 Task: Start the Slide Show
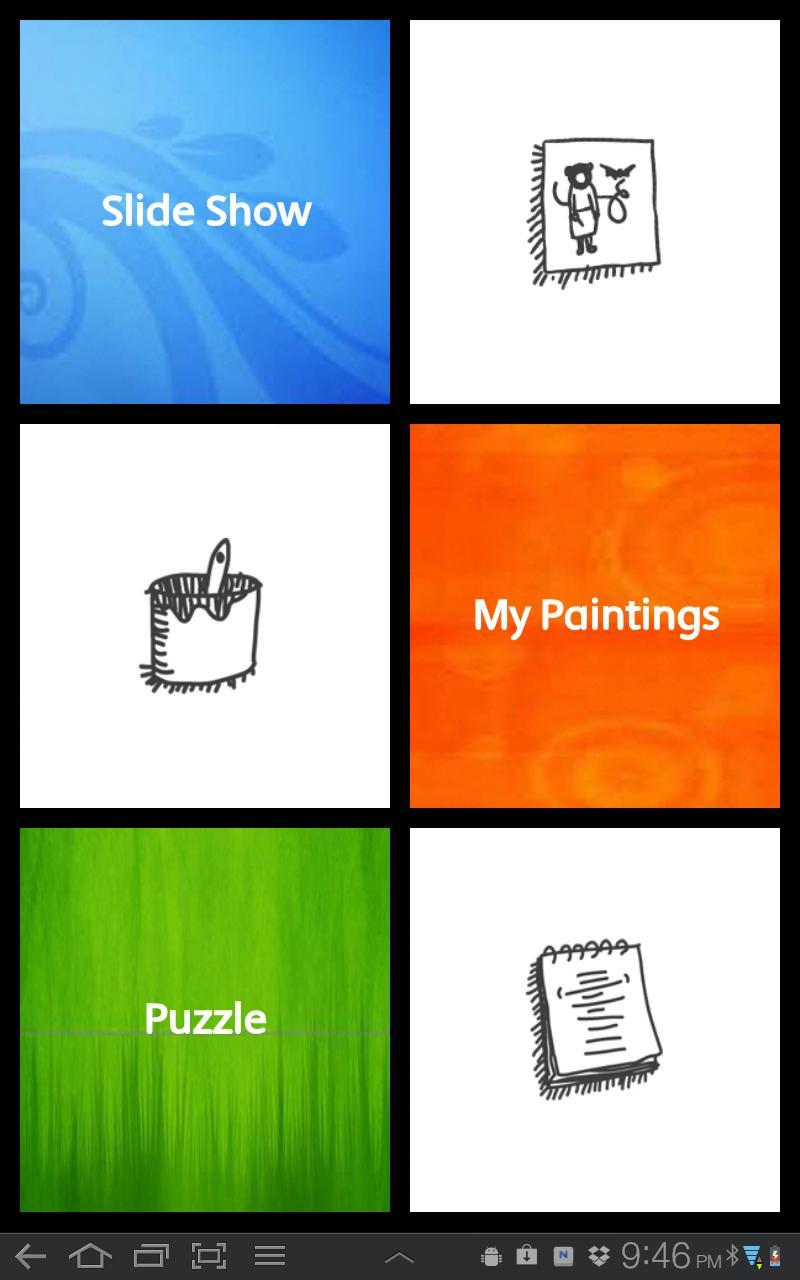click(x=204, y=210)
